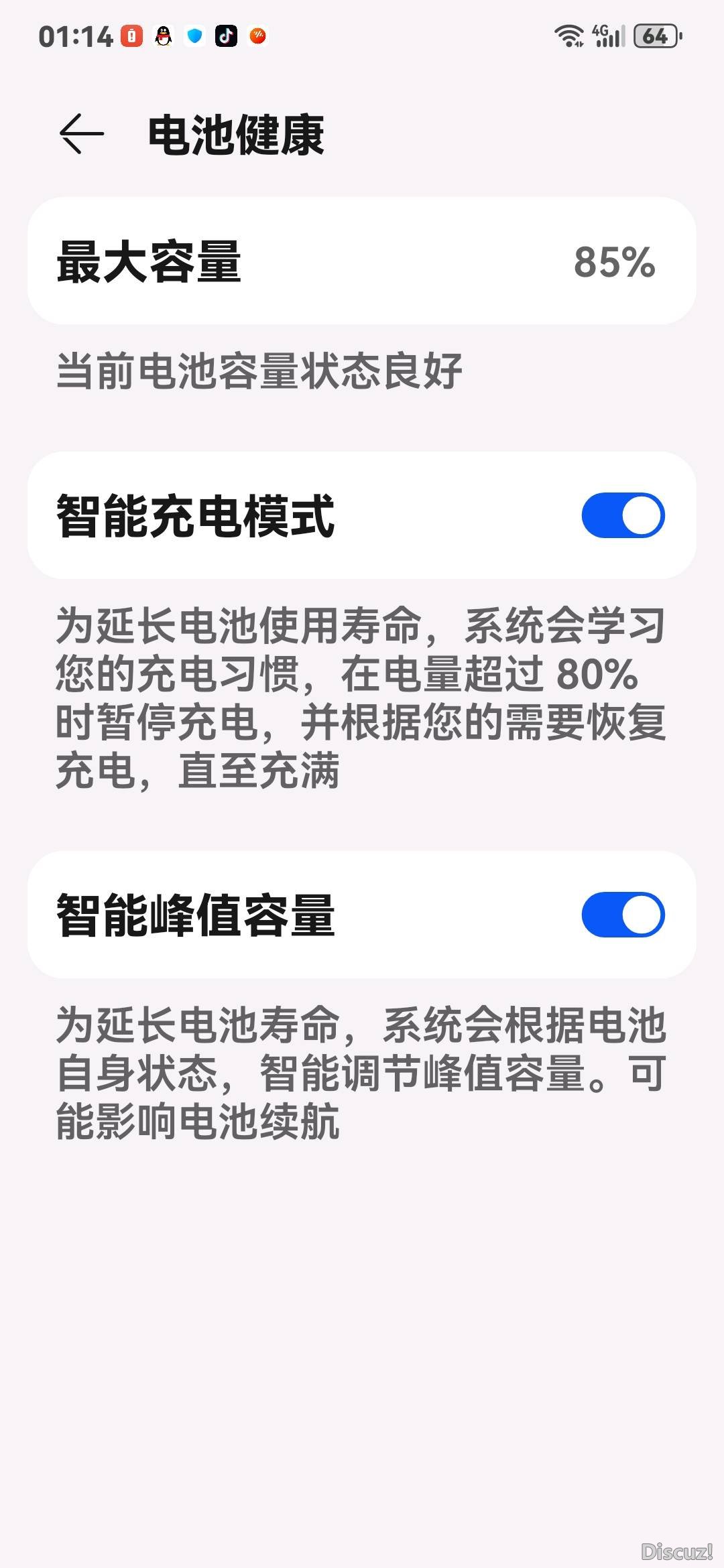Turn off the 智能充电模式 switch
The height and width of the screenshot is (1568, 724).
(x=623, y=515)
